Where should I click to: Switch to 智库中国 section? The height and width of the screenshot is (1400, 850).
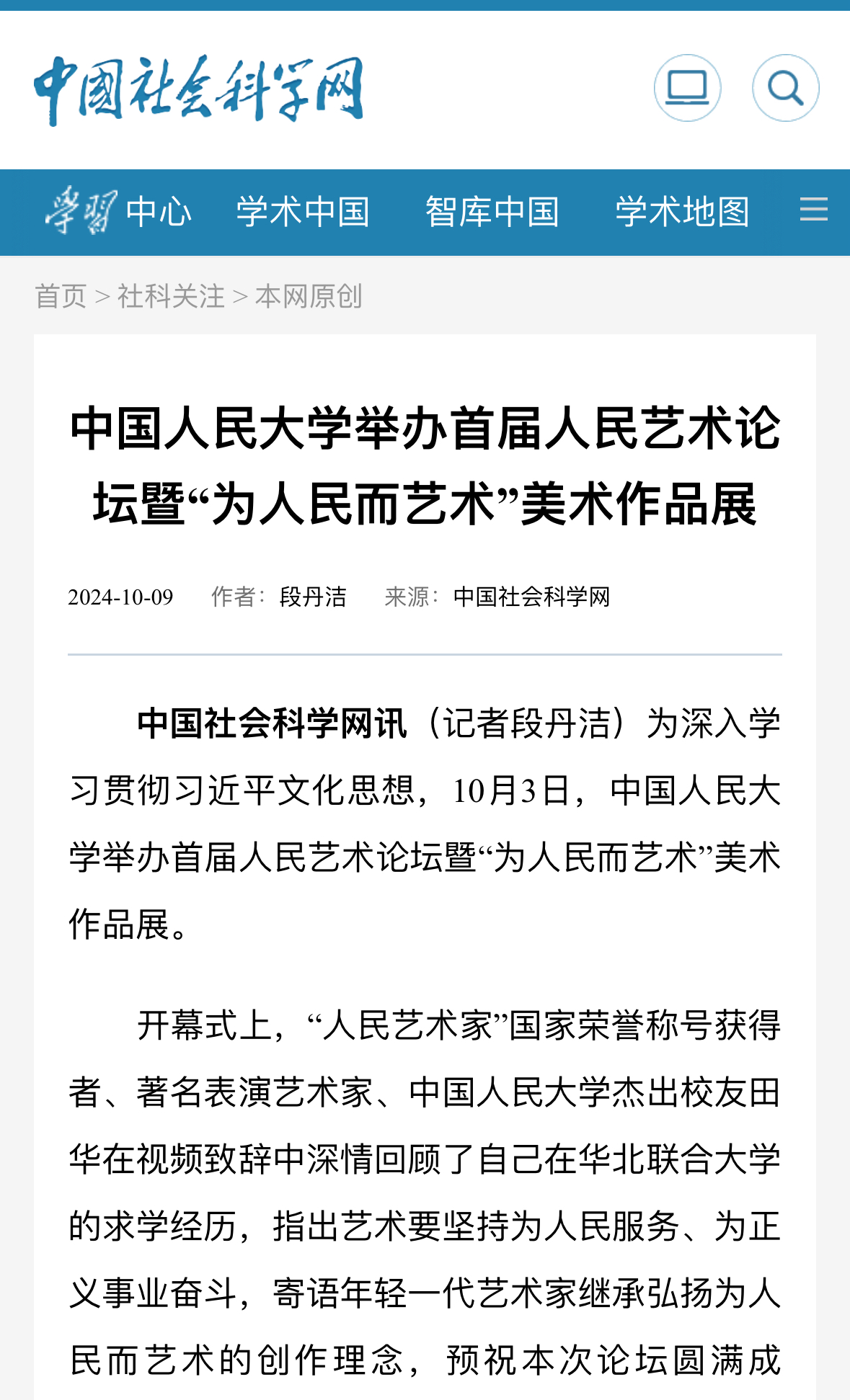click(492, 212)
